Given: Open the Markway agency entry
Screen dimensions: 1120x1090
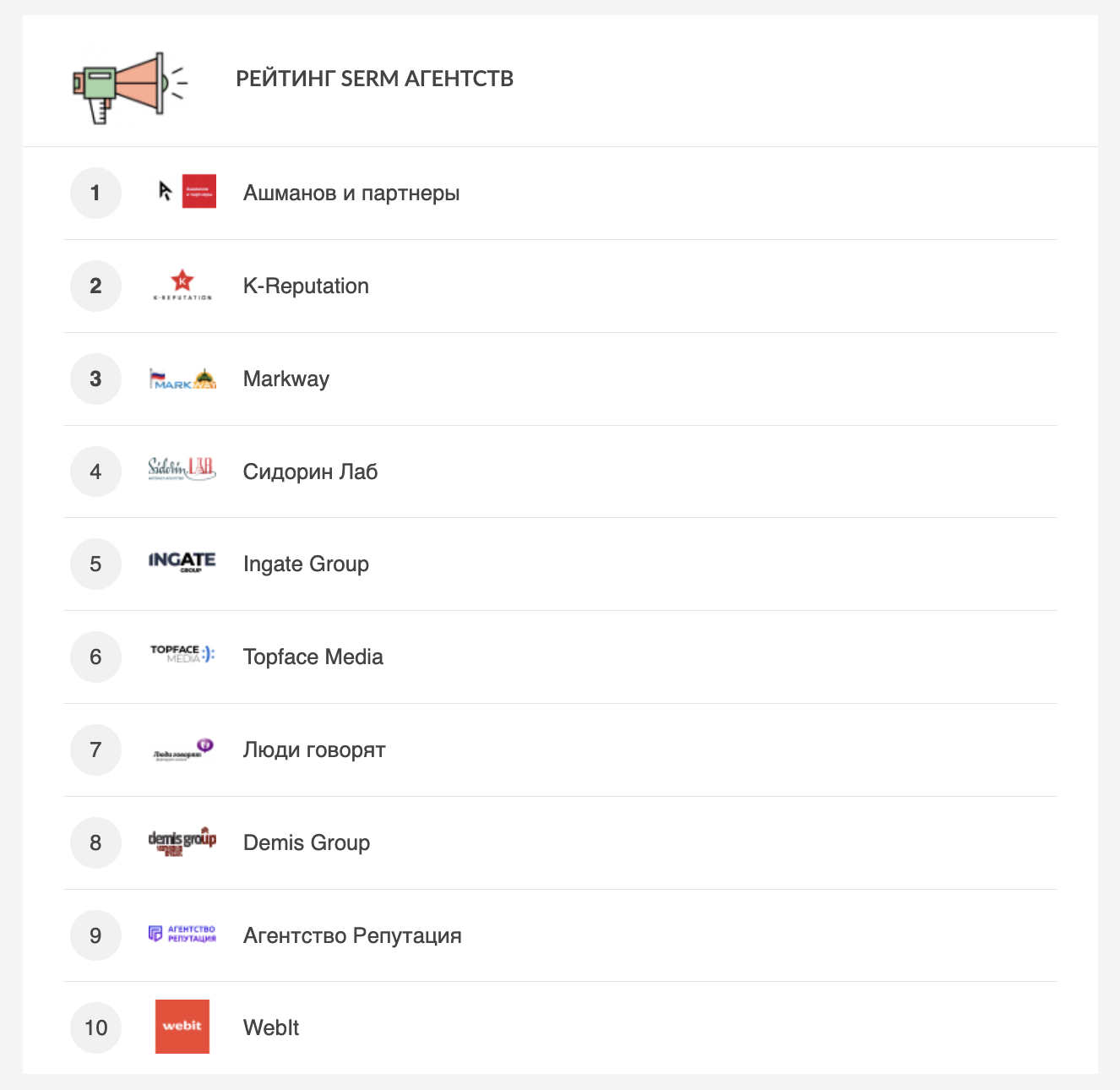Looking at the screenshot, I should click(x=286, y=379).
